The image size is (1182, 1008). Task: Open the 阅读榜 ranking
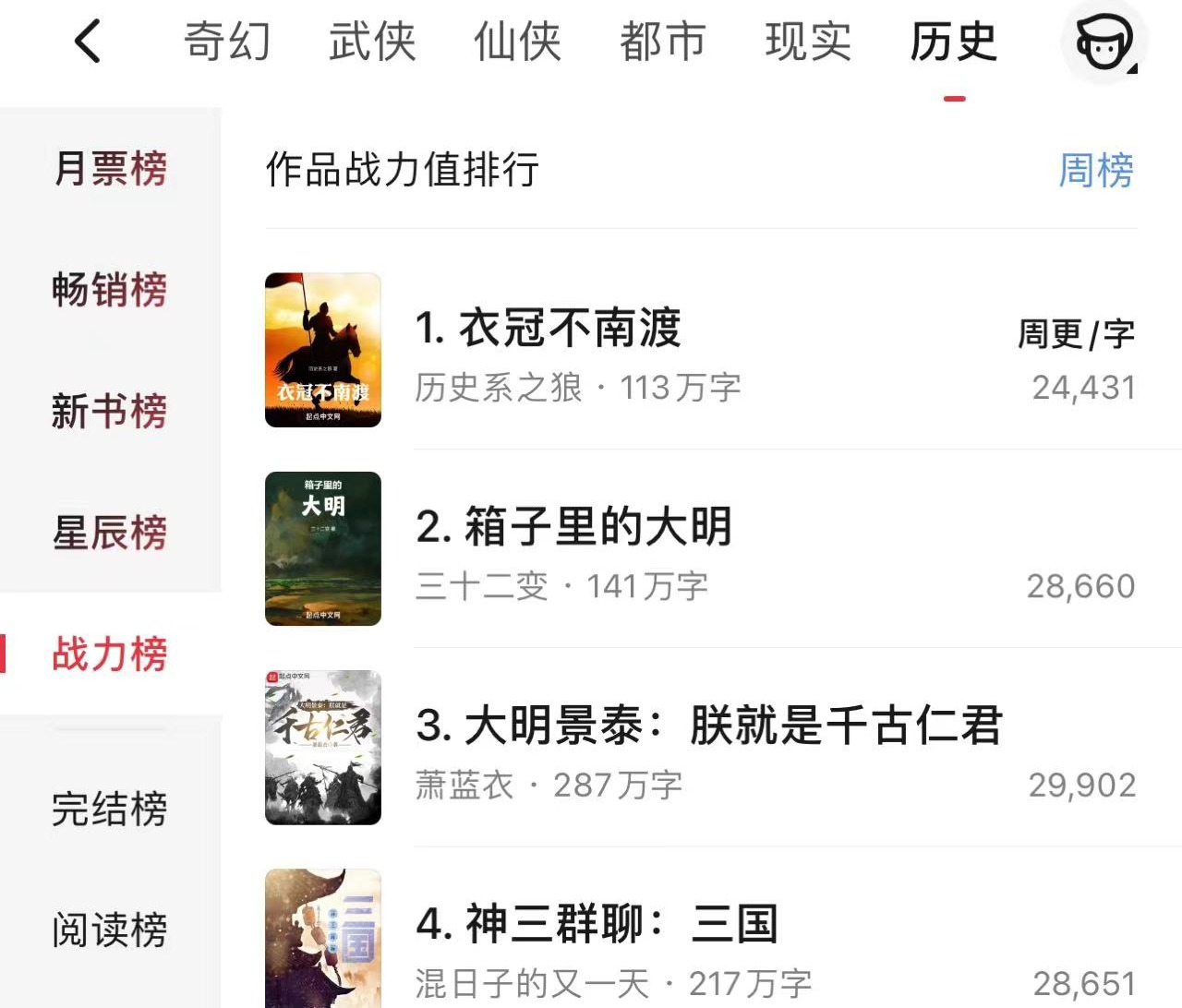click(110, 930)
